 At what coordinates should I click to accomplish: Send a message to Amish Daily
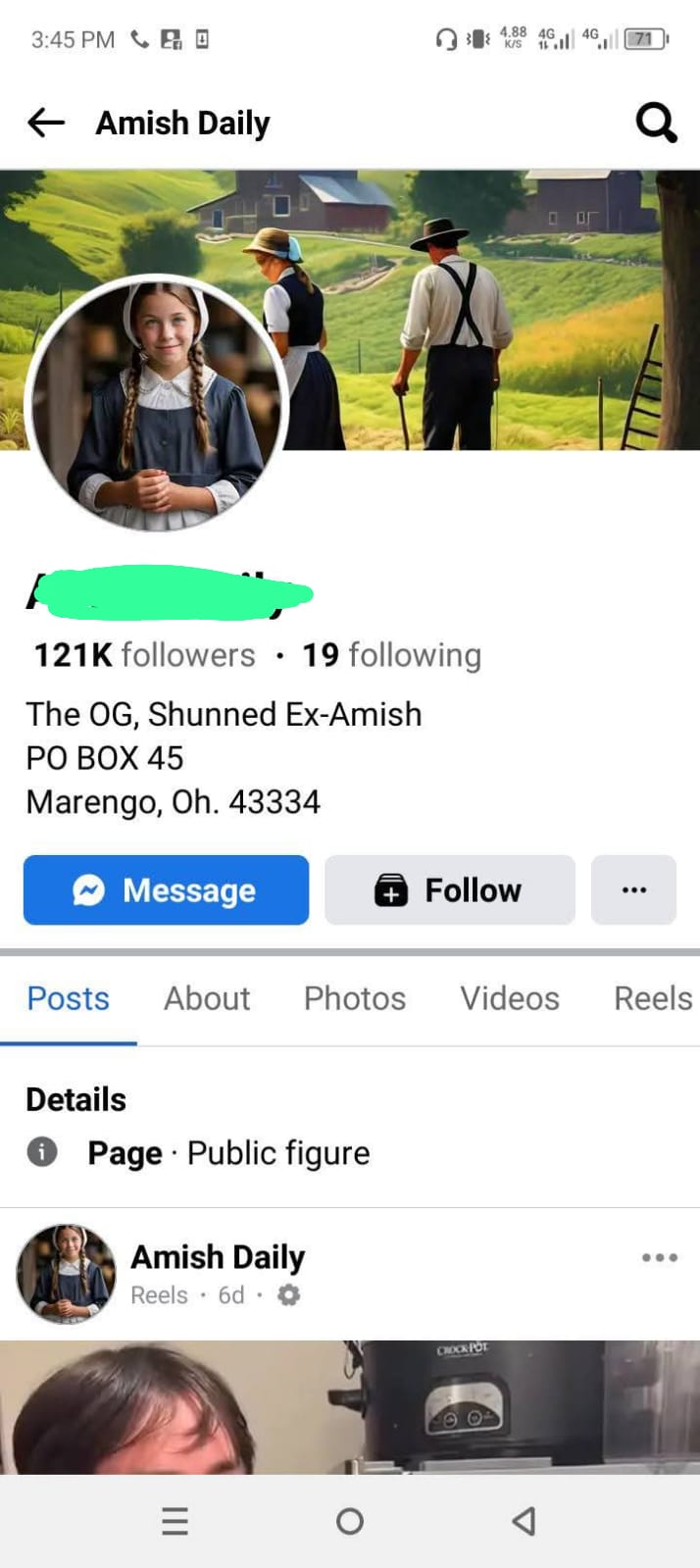(x=166, y=889)
